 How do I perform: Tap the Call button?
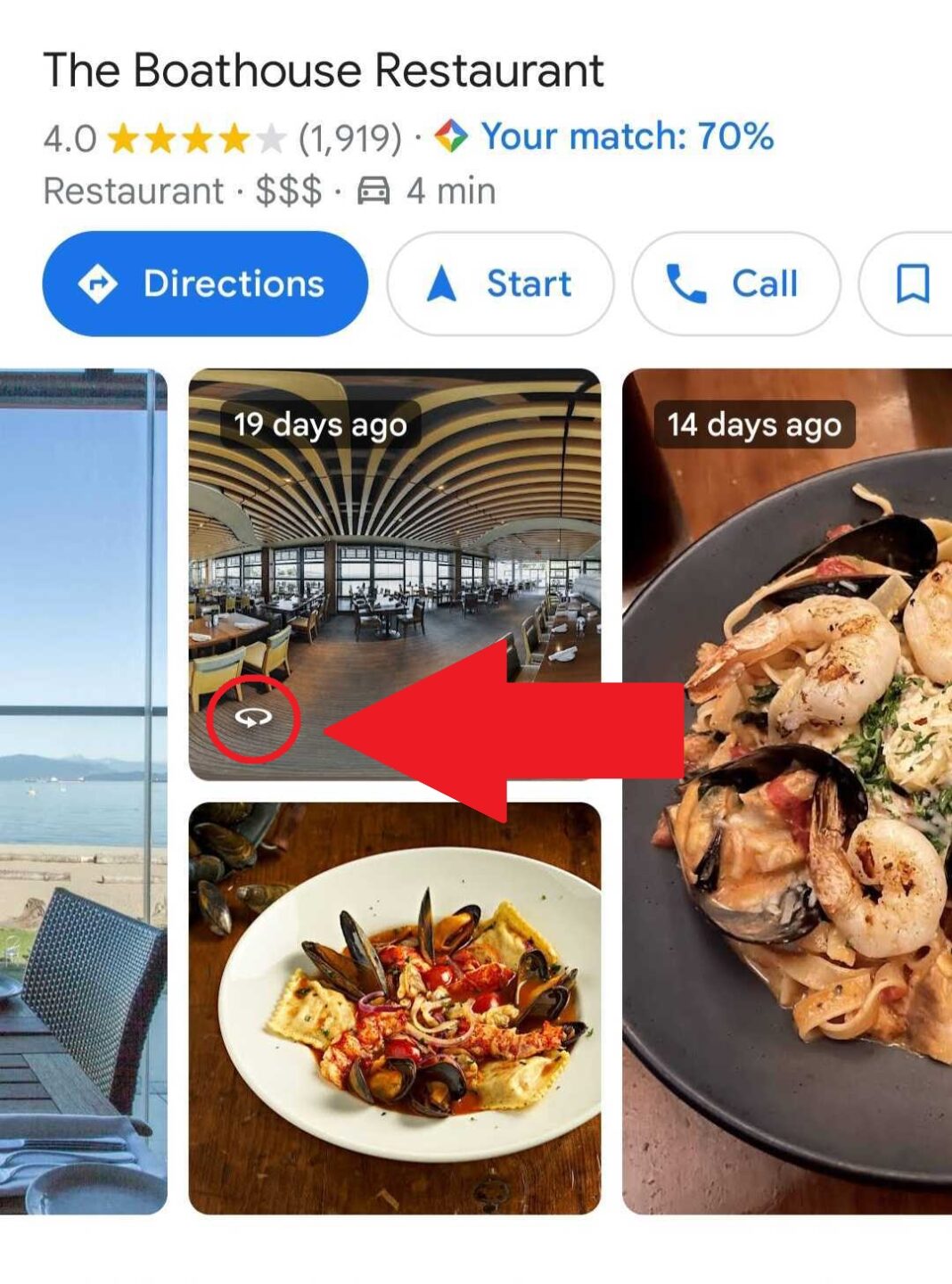pyautogui.click(x=735, y=284)
